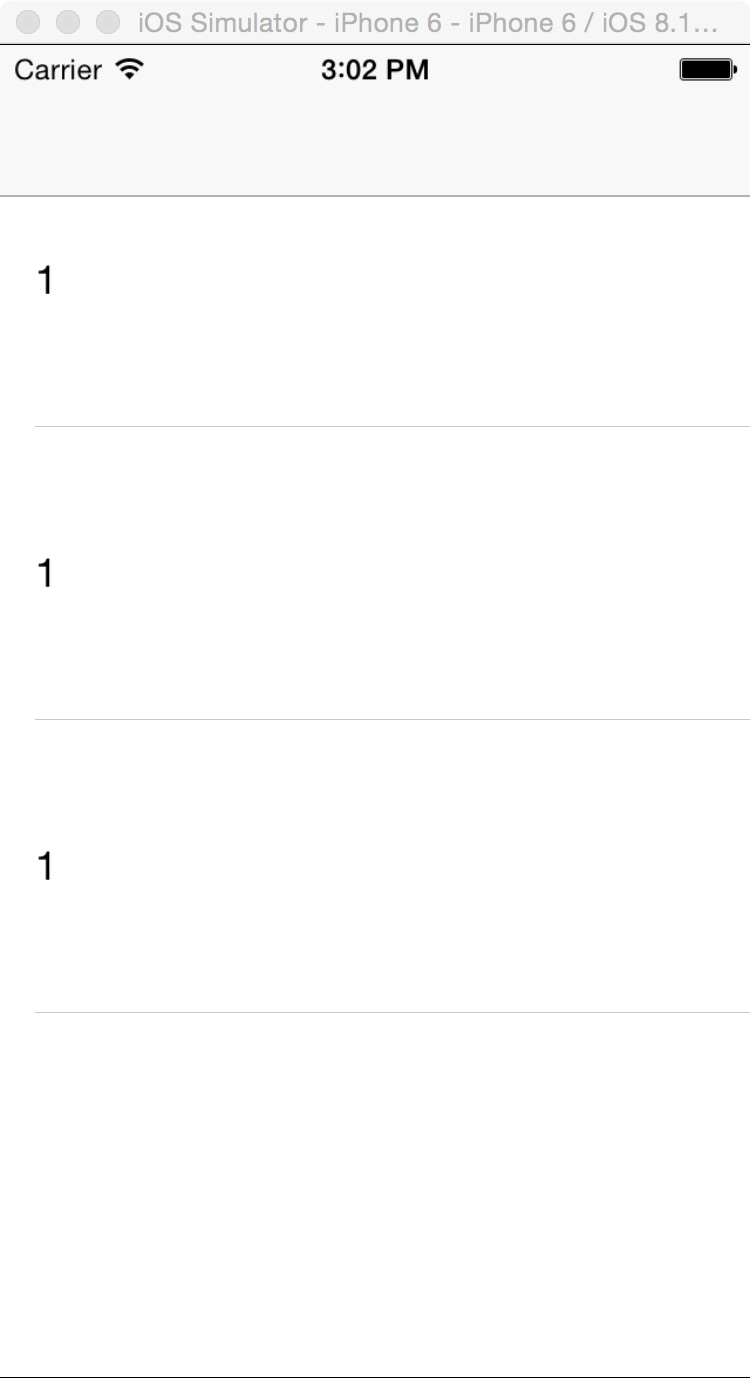Select the topmost row labeled 1
Image resolution: width=750 pixels, height=1378 pixels.
tap(375, 311)
